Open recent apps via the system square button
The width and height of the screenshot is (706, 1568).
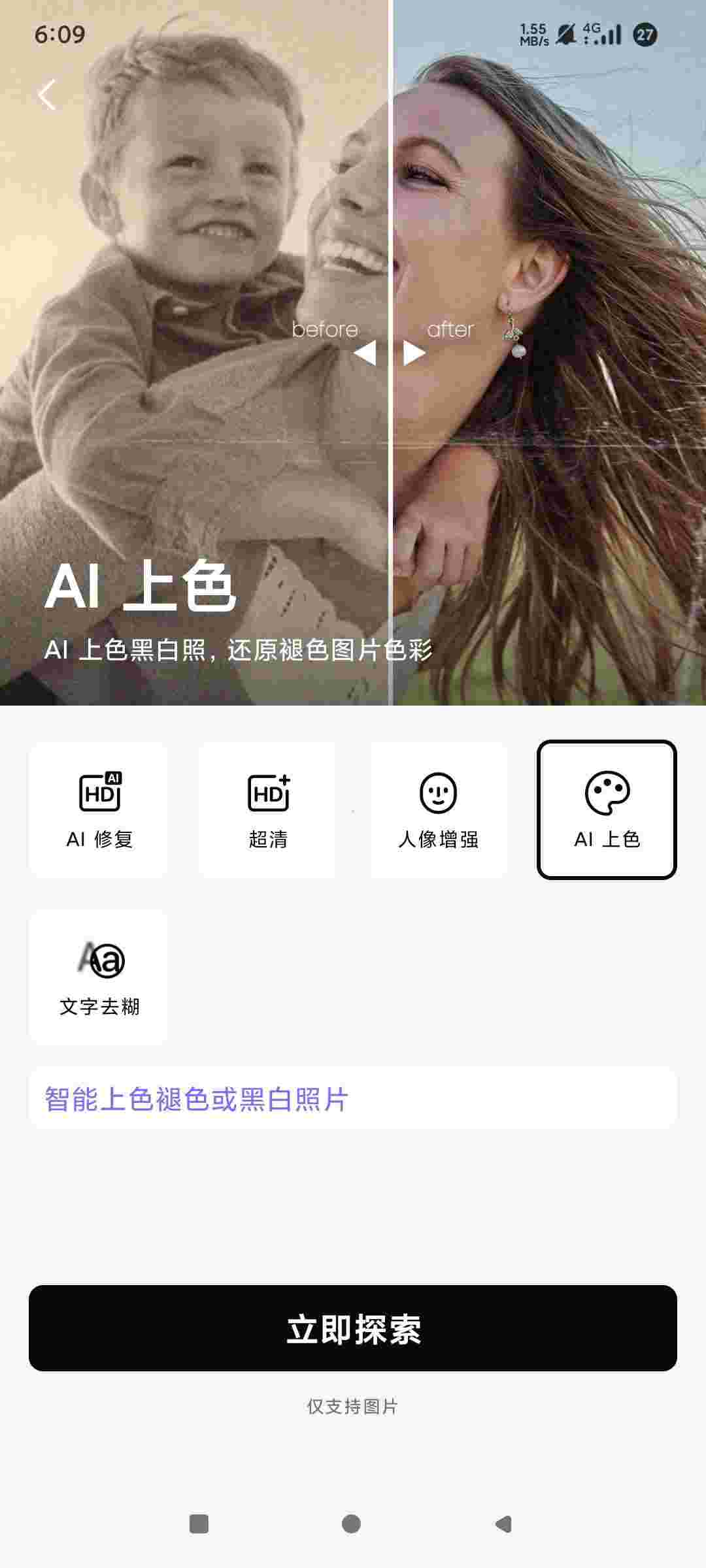click(x=199, y=1524)
